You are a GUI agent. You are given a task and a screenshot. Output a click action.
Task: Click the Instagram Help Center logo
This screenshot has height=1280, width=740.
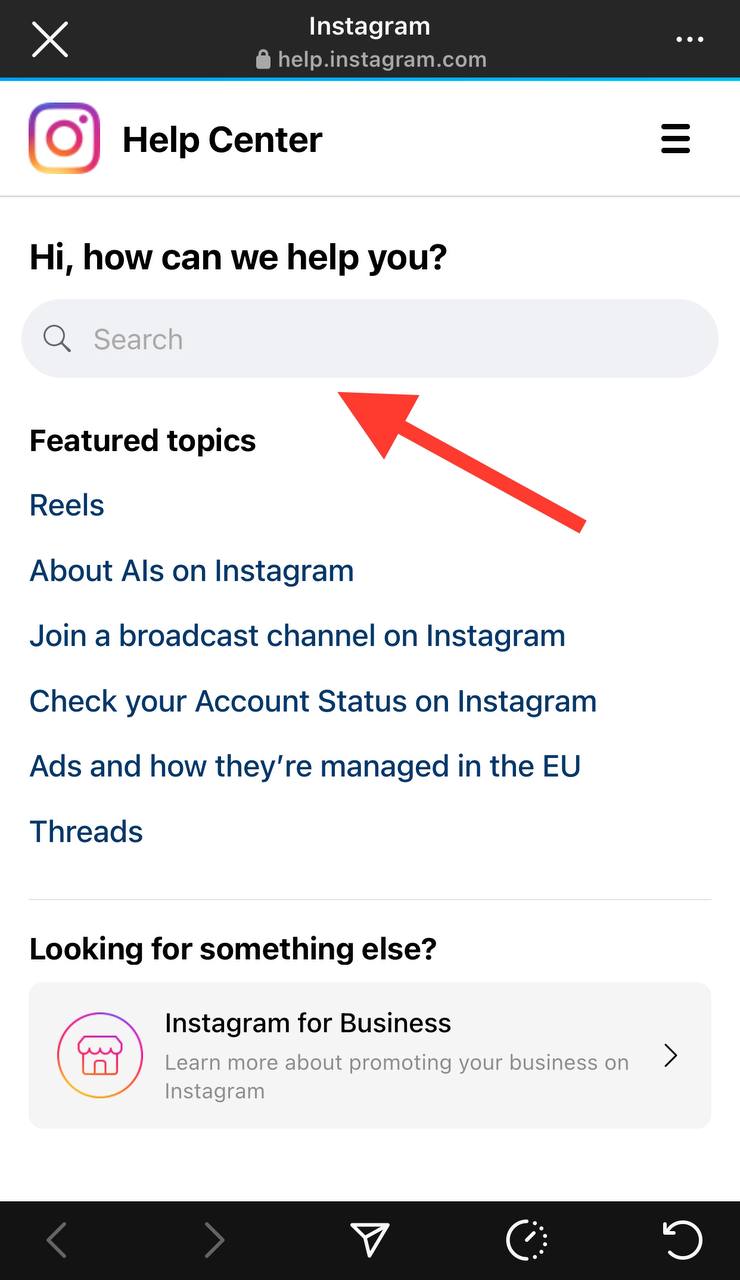pyautogui.click(x=64, y=138)
